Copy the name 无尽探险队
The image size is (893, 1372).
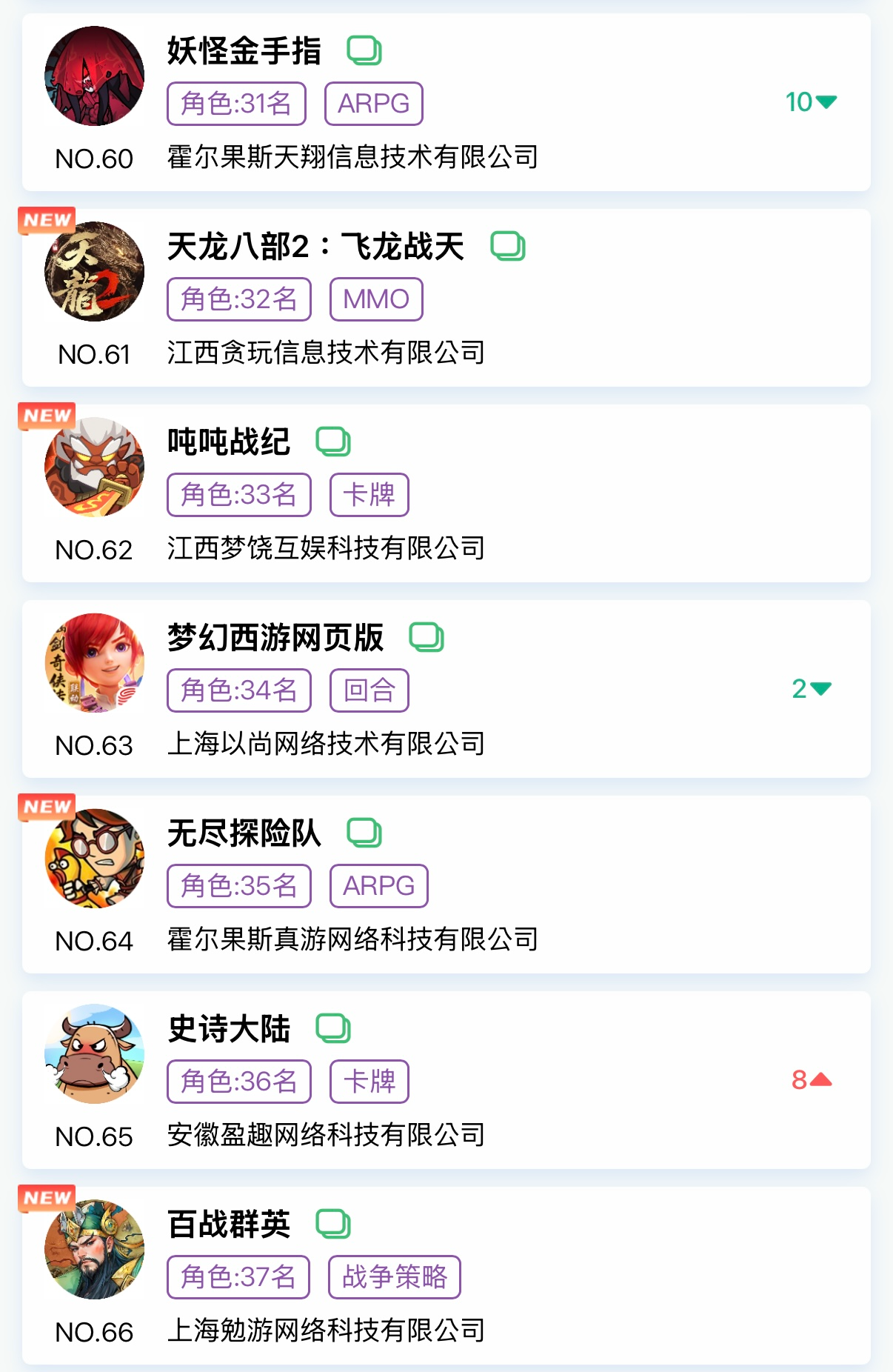pos(364,833)
